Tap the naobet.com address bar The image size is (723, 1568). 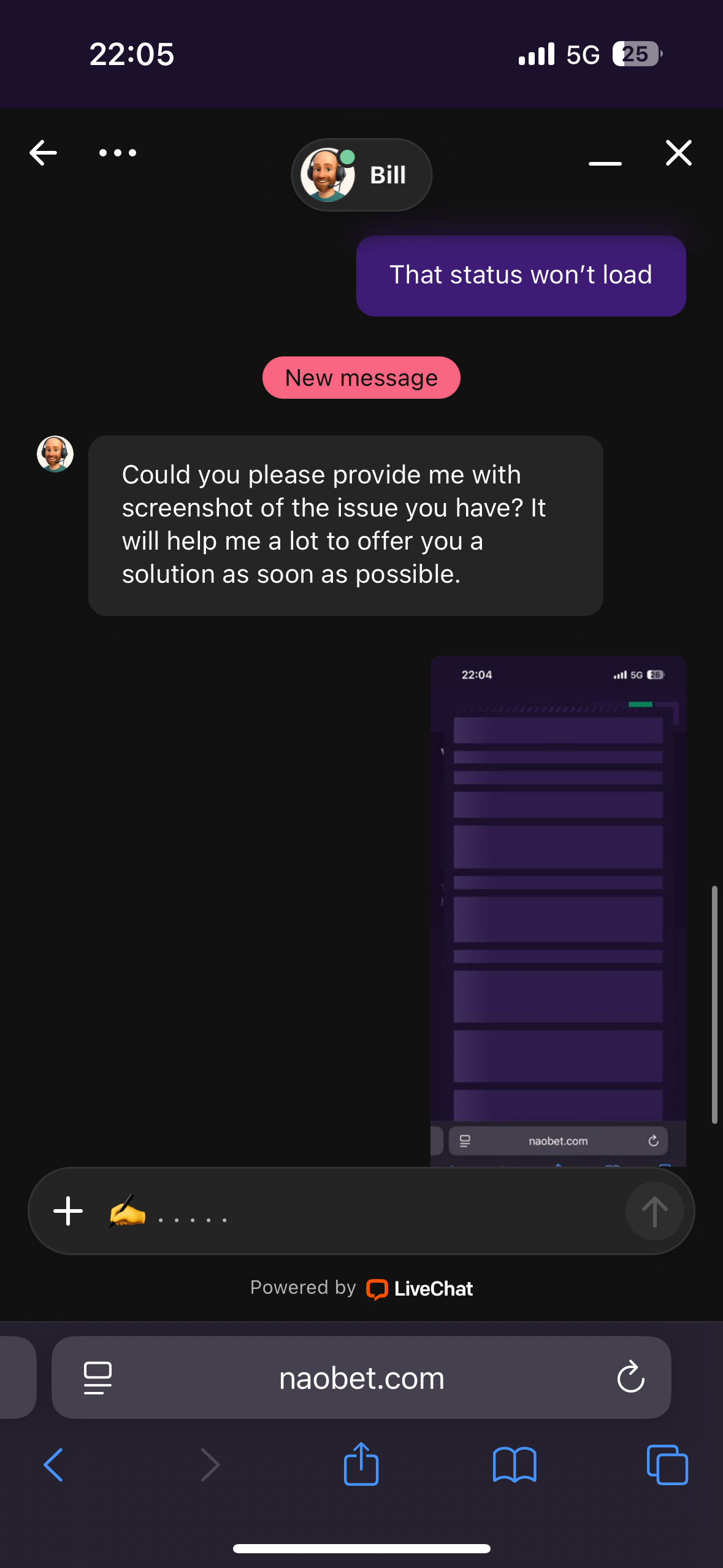tap(361, 1378)
